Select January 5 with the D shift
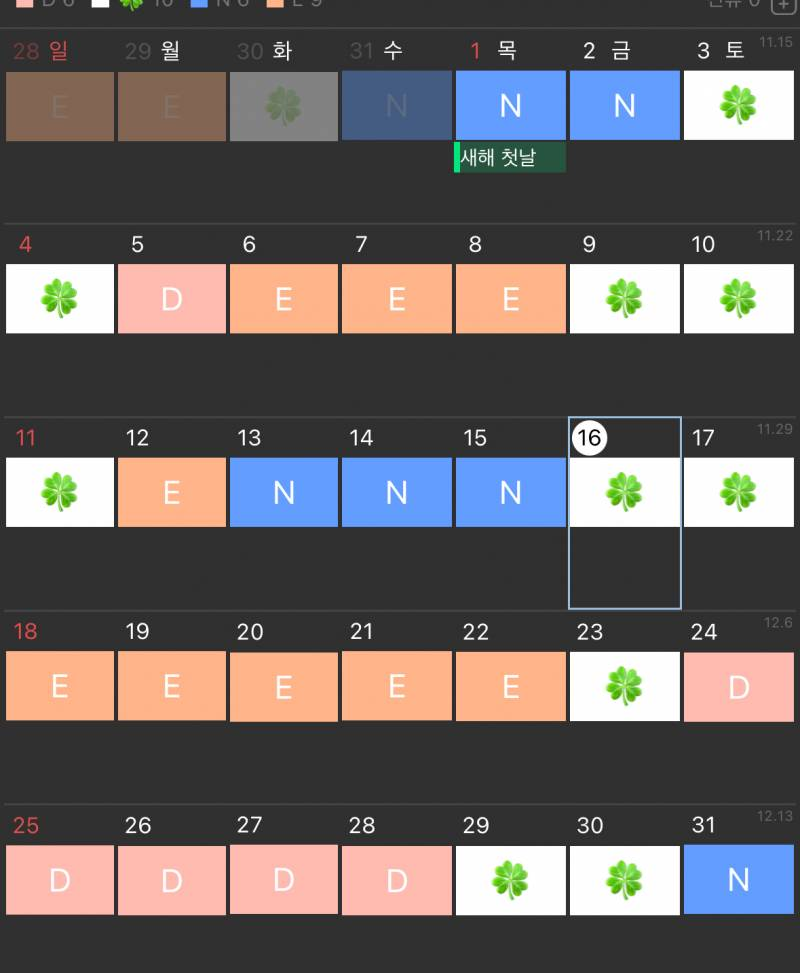The image size is (800, 973). pyautogui.click(x=171, y=298)
